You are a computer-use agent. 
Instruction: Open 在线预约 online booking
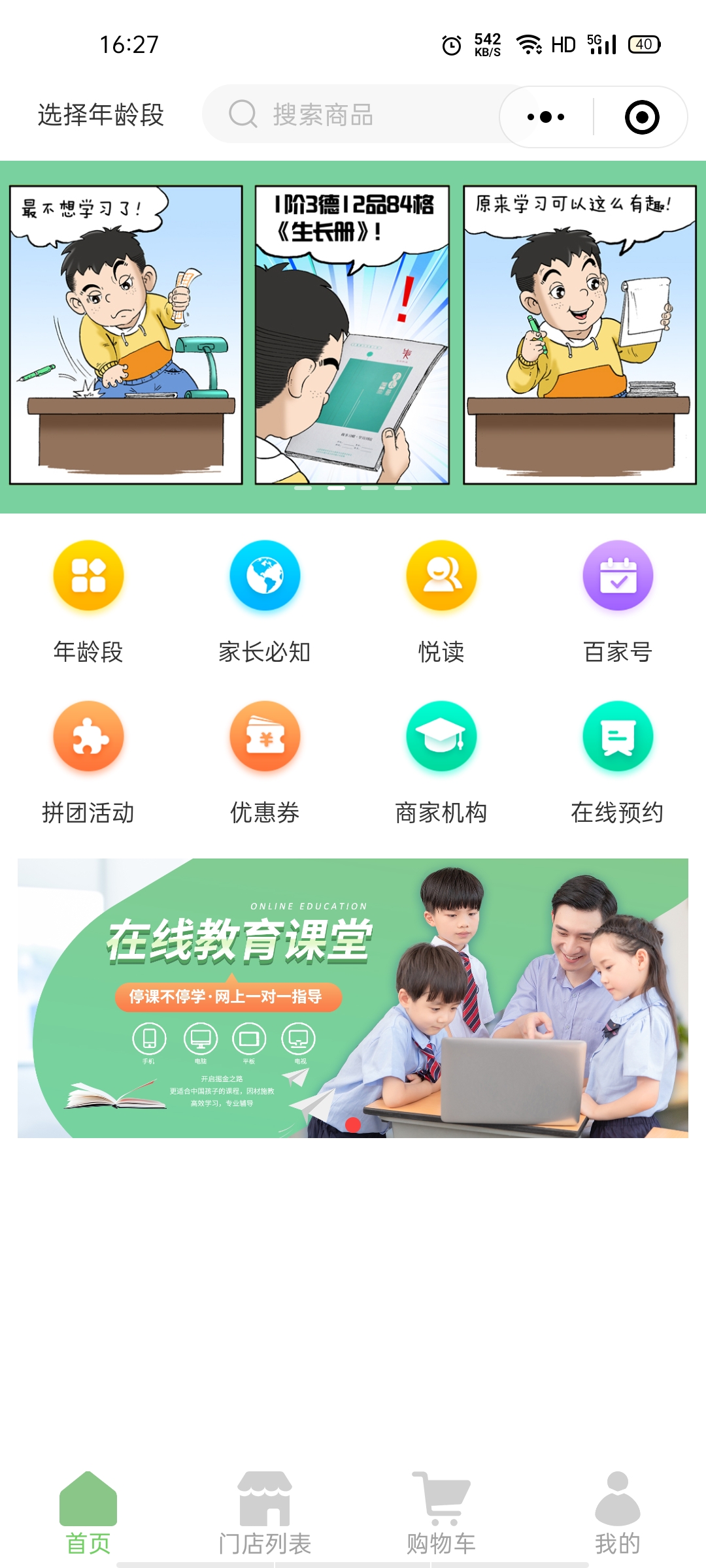(x=618, y=762)
